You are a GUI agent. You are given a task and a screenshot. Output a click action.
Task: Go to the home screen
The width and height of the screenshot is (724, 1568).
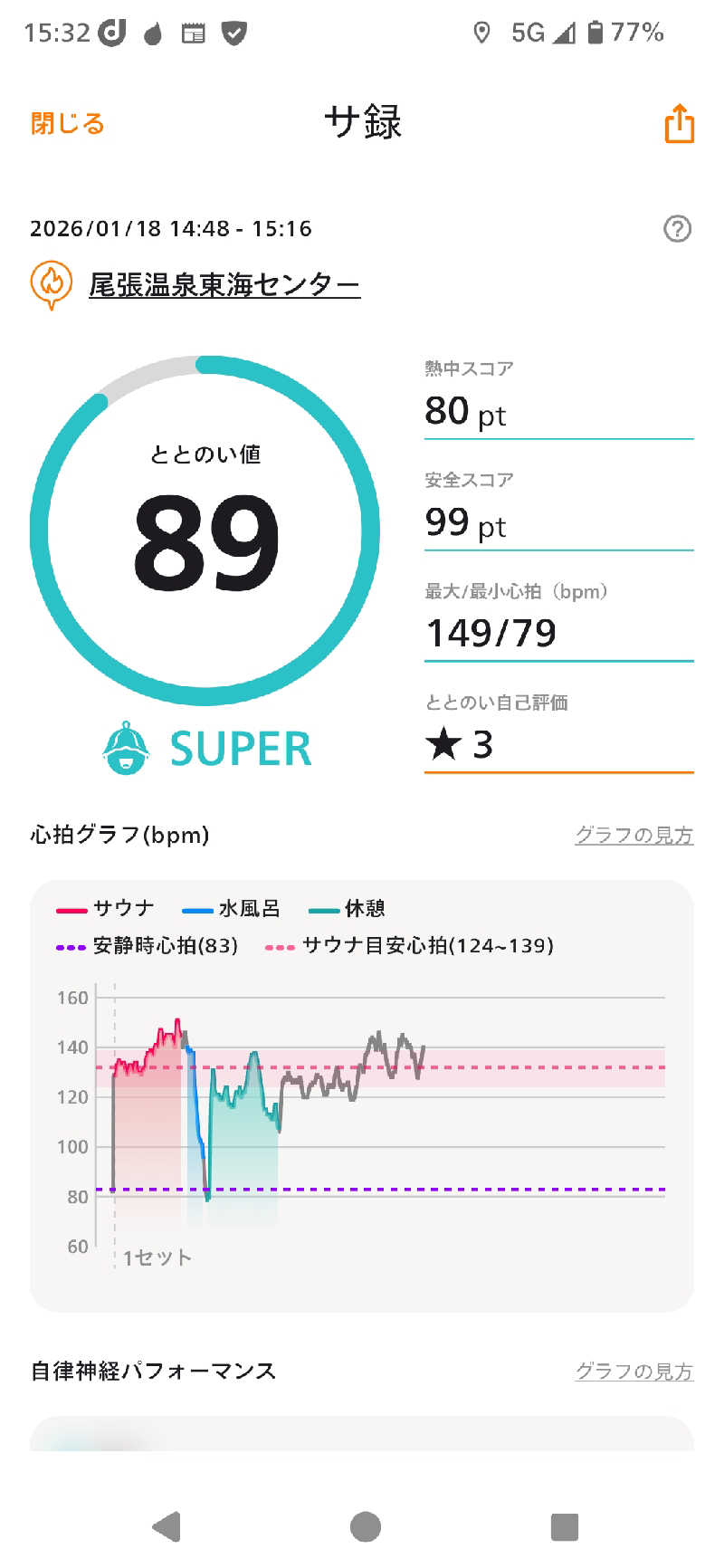(x=365, y=1526)
